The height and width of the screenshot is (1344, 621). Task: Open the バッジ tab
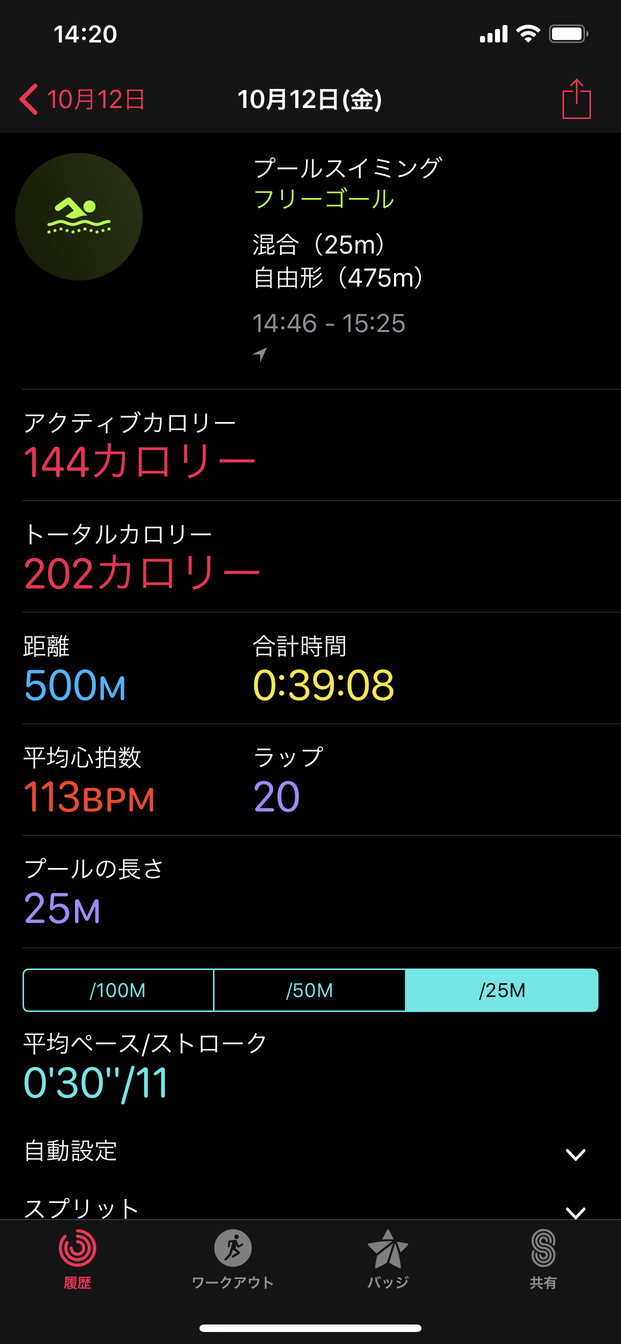click(387, 1259)
